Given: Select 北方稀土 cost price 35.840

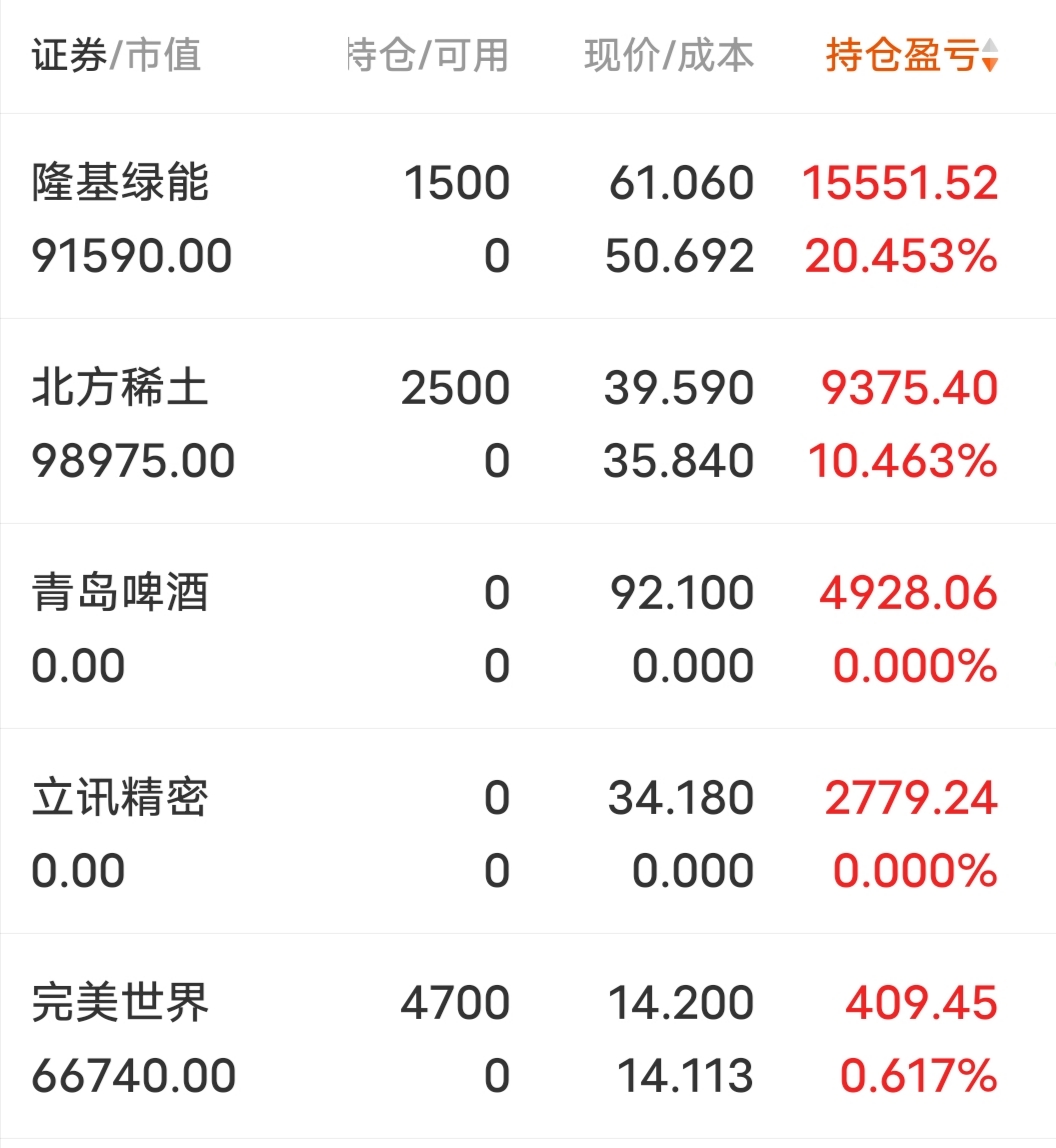Looking at the screenshot, I should tap(682, 460).
